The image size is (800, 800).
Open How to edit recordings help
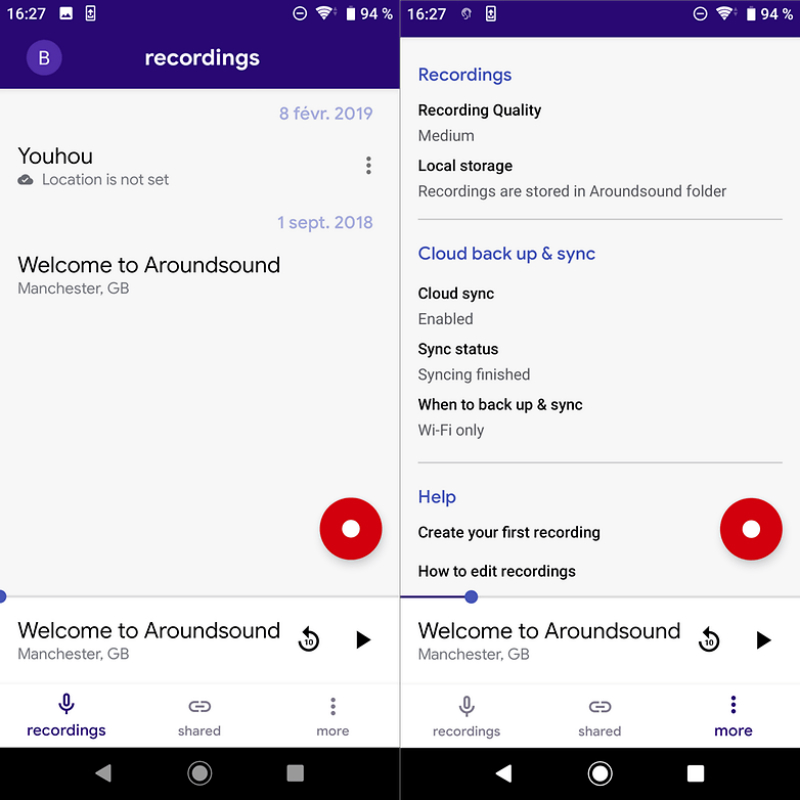497,571
